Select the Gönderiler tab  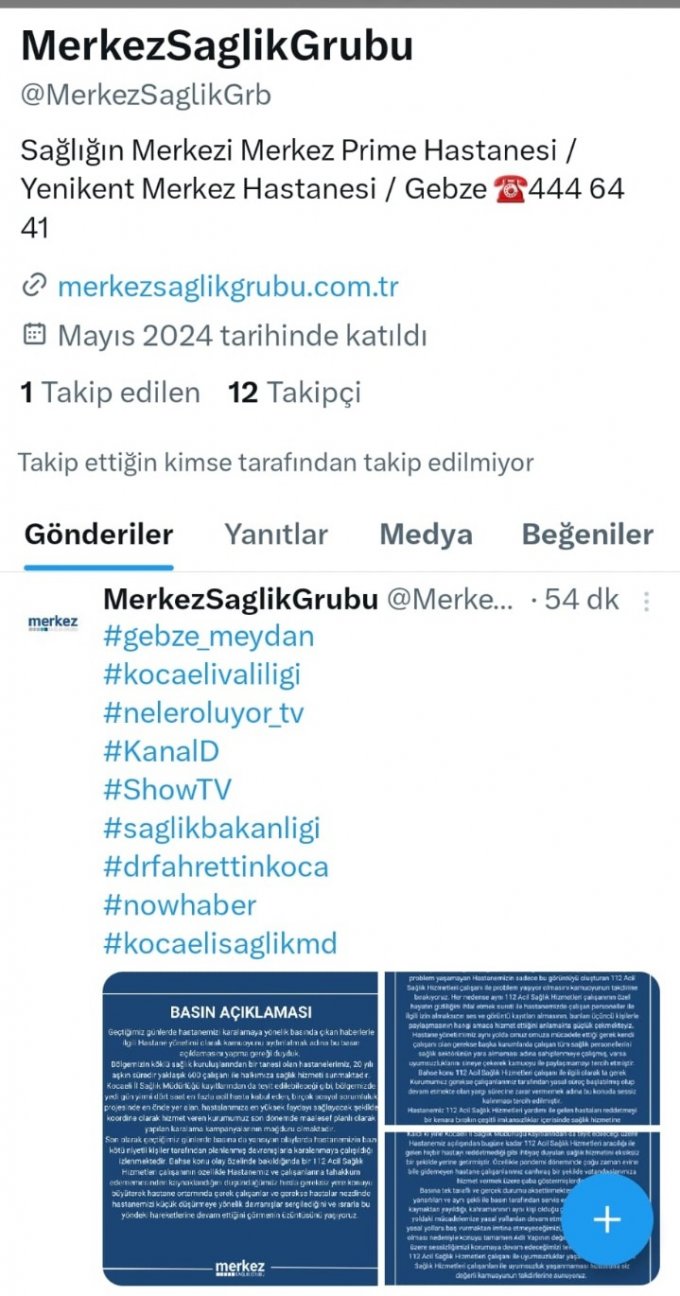pyautogui.click(x=98, y=534)
